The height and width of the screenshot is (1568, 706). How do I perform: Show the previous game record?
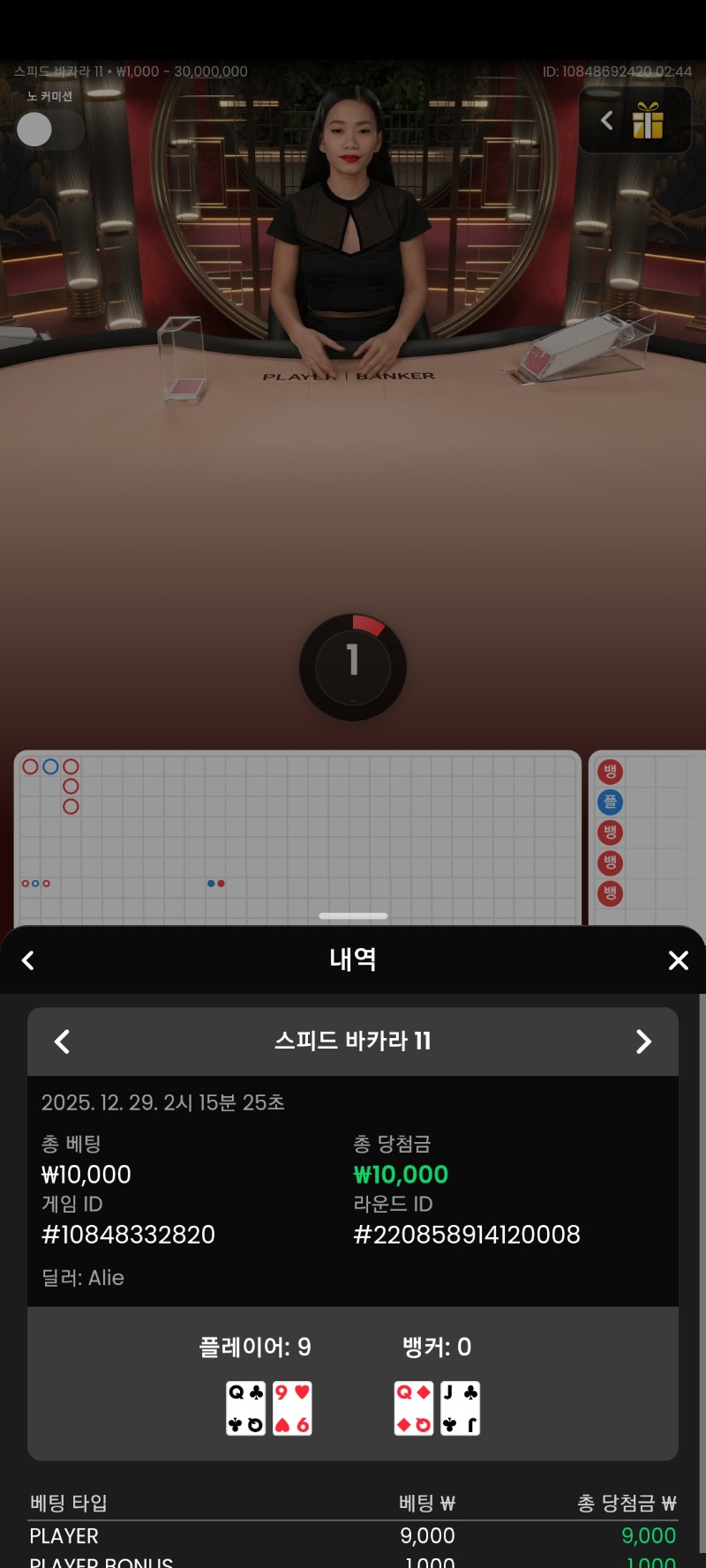point(62,1042)
